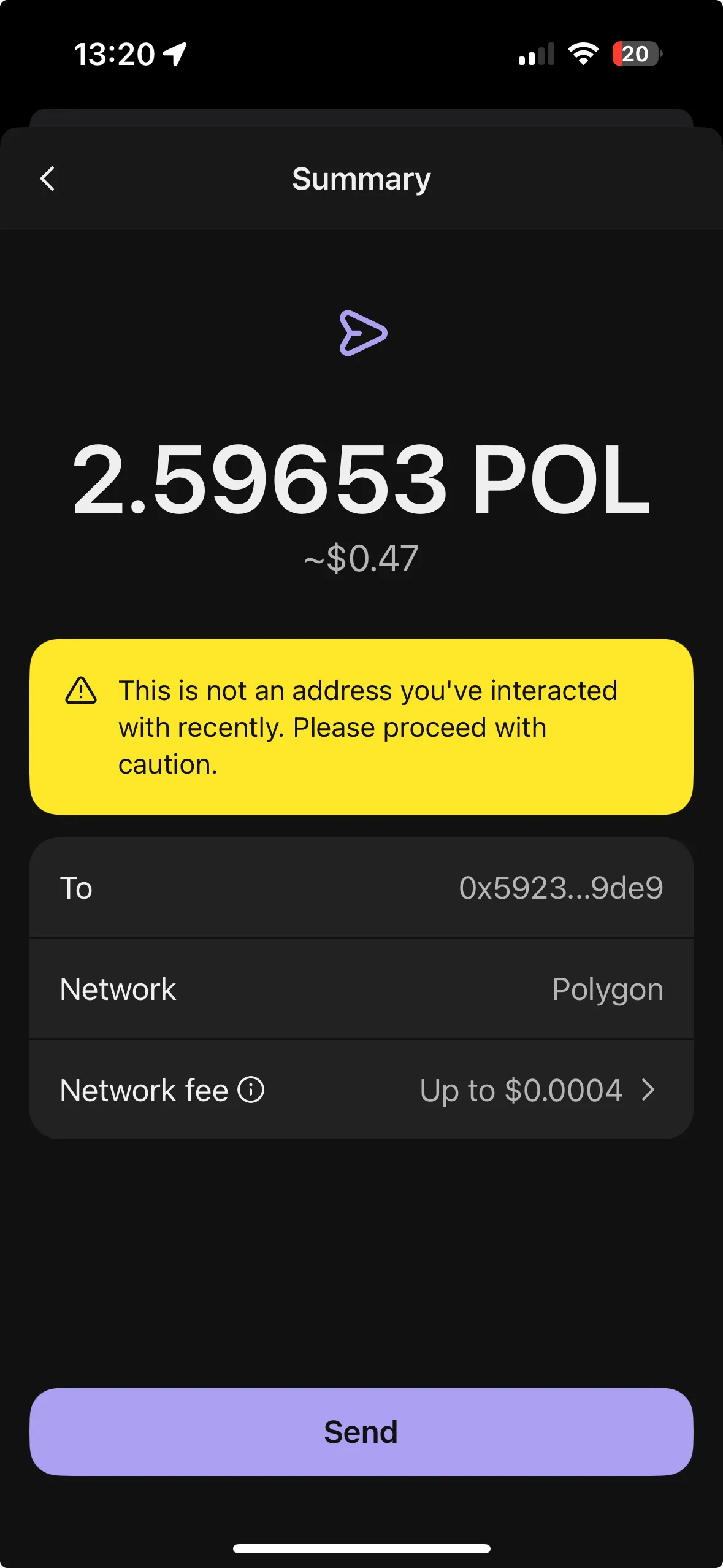Expand the Network fee details chevron
723x1568 pixels.
(x=648, y=1089)
